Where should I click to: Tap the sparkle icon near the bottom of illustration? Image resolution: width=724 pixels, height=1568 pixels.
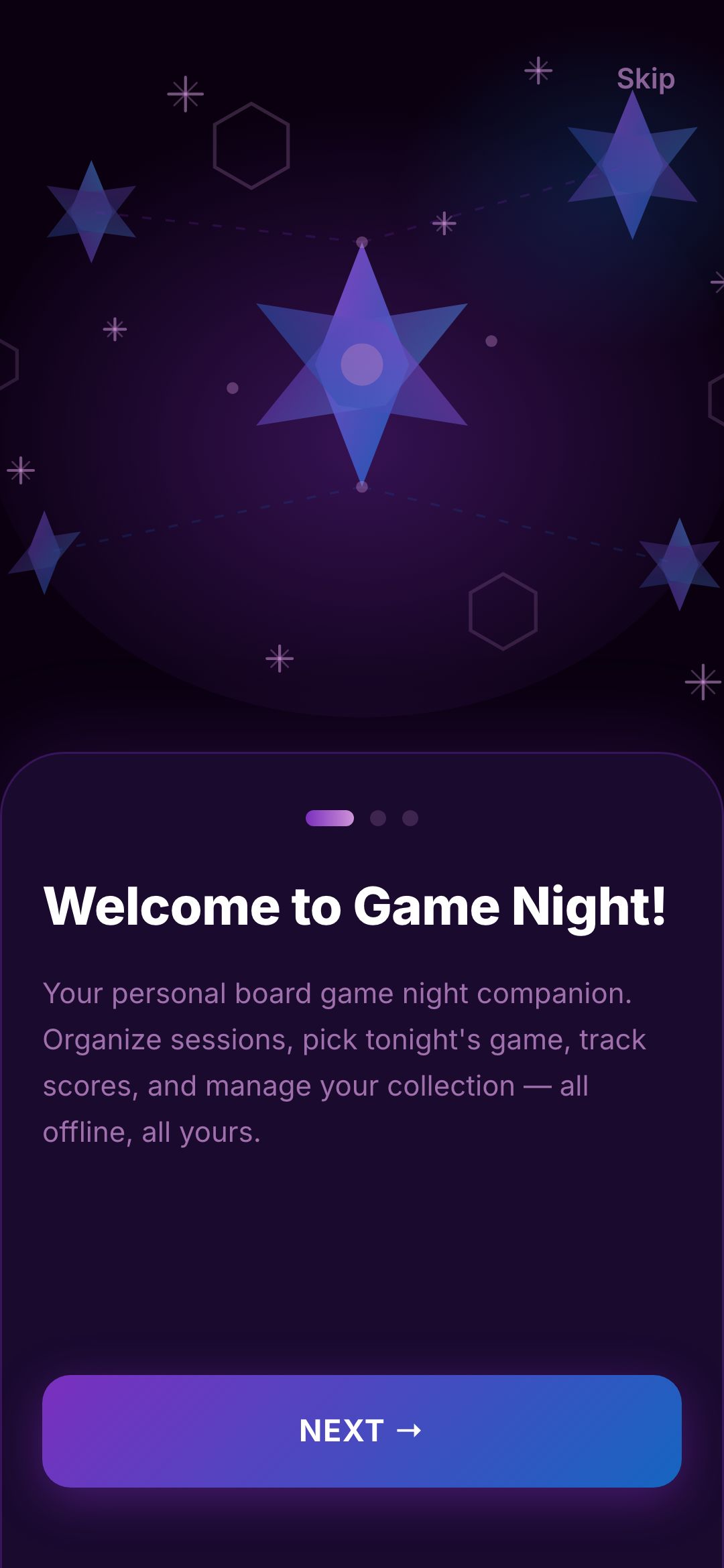(x=280, y=659)
